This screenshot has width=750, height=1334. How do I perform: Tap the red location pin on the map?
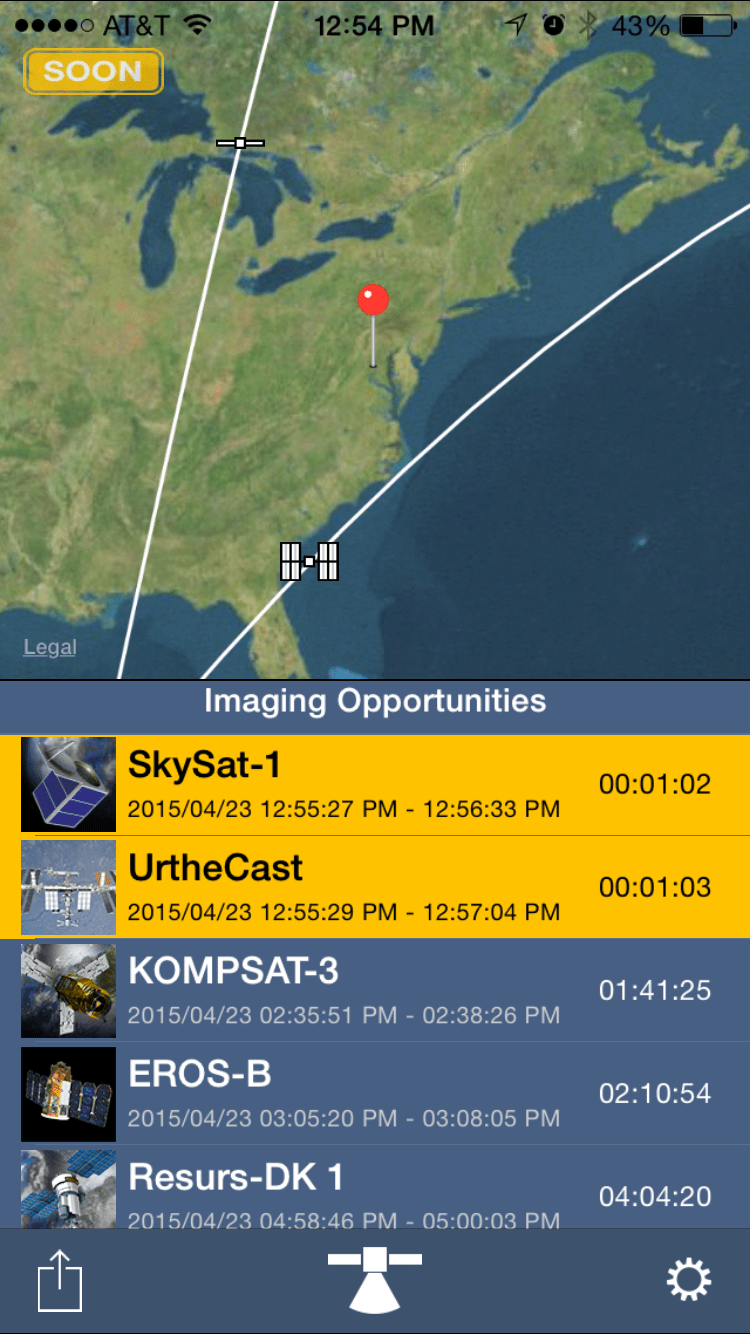373,301
